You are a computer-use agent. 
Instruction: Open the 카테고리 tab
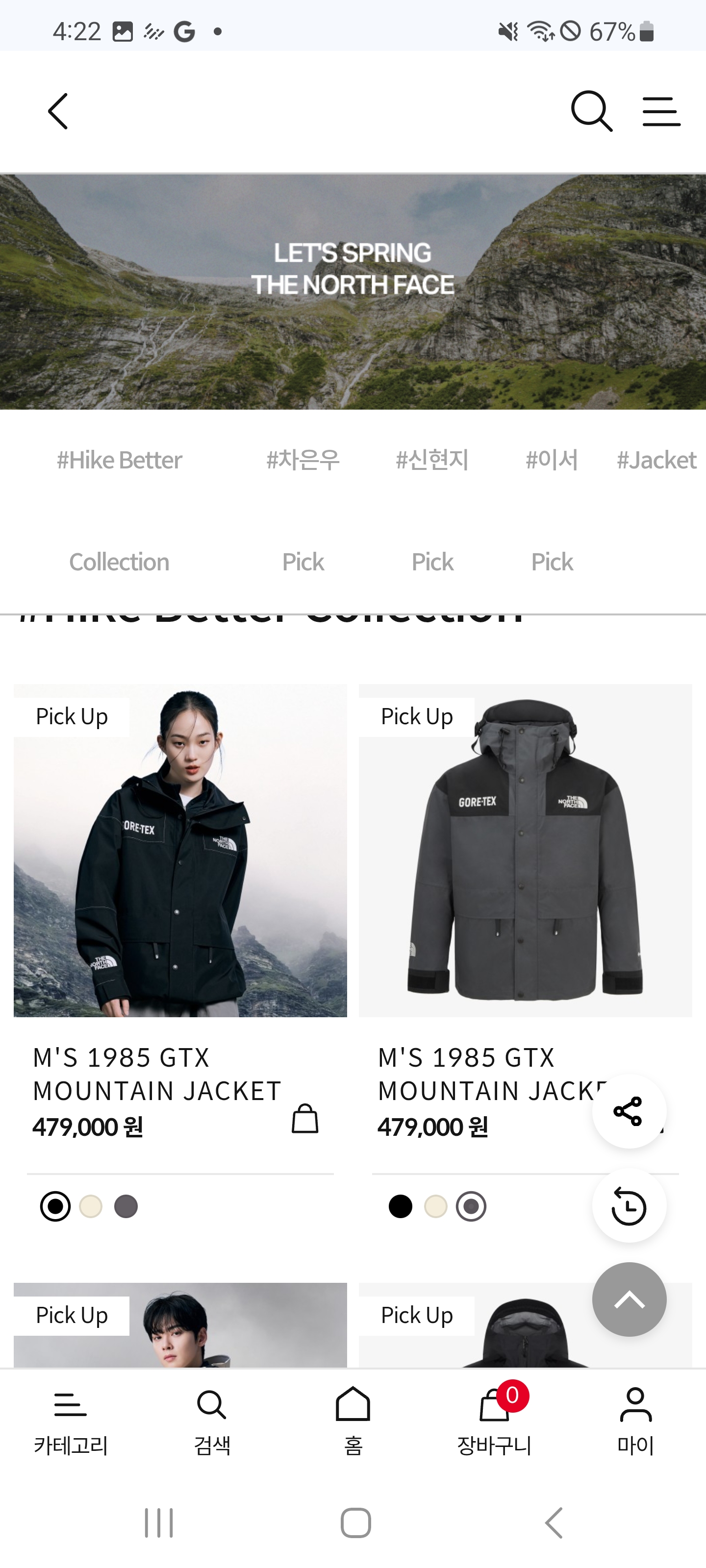coord(71,1422)
